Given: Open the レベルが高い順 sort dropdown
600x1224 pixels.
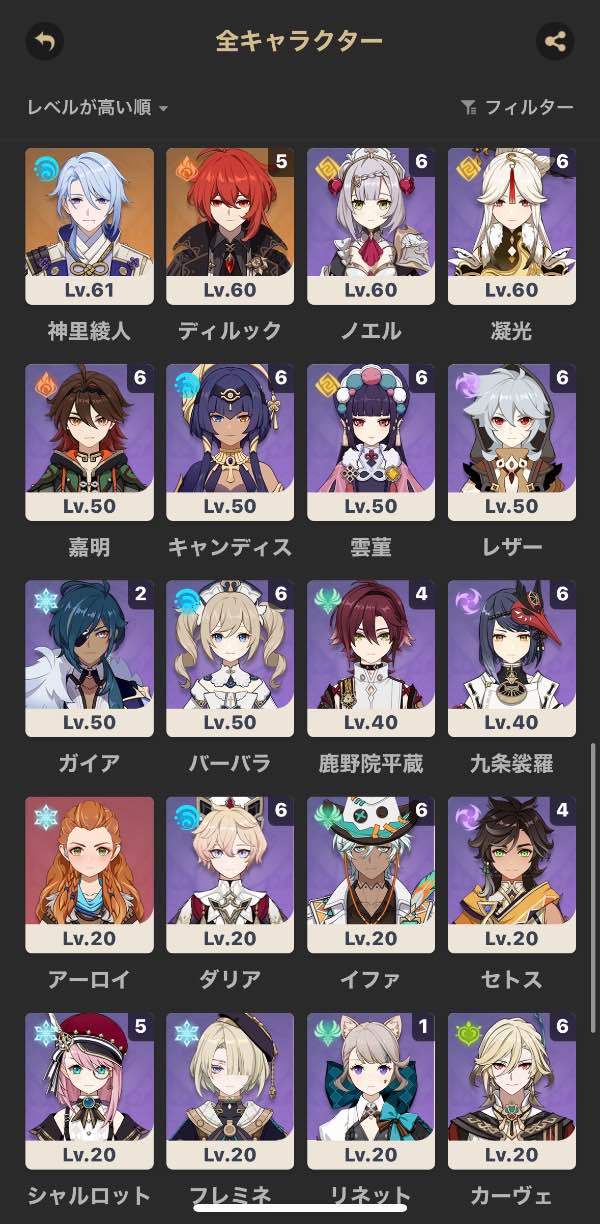Looking at the screenshot, I should pyautogui.click(x=97, y=107).
